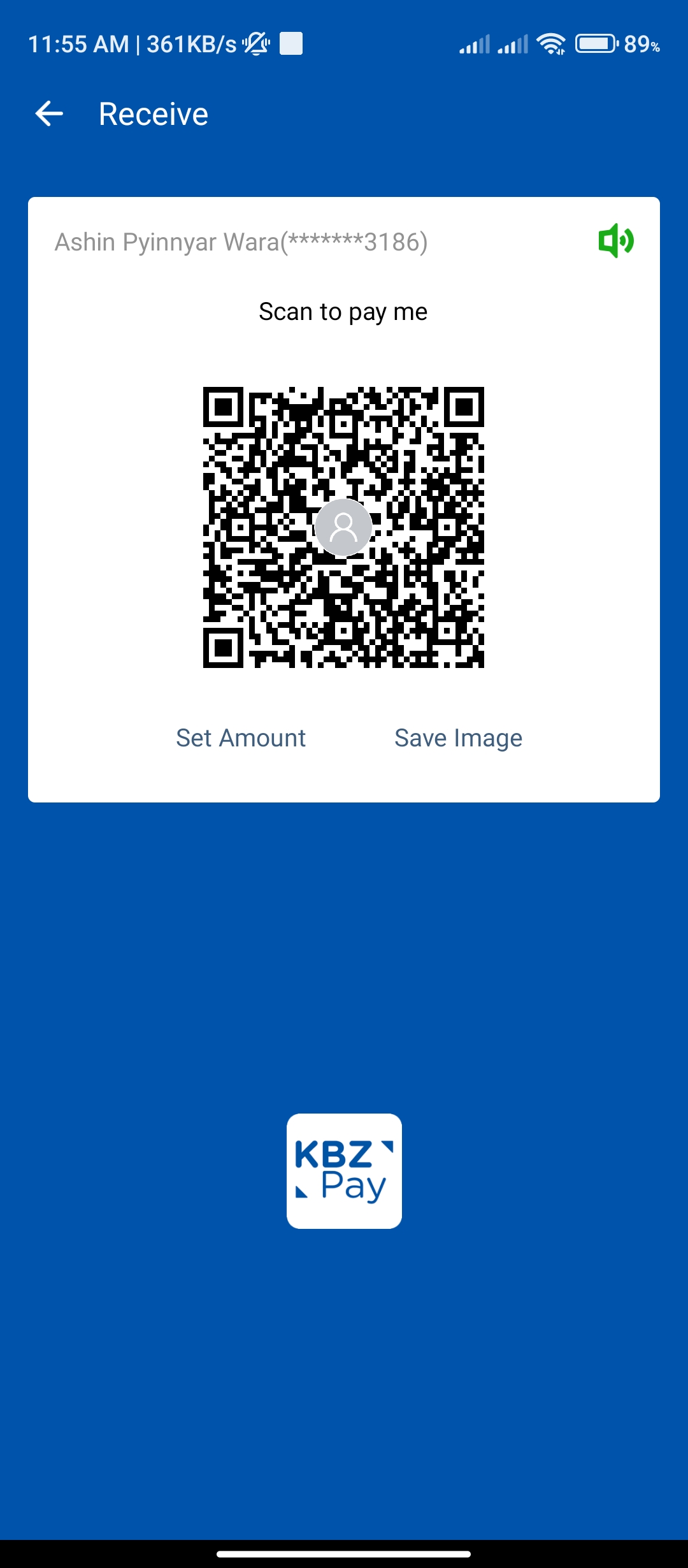
Task: Toggle the green sound speaker icon
Action: [x=615, y=241]
